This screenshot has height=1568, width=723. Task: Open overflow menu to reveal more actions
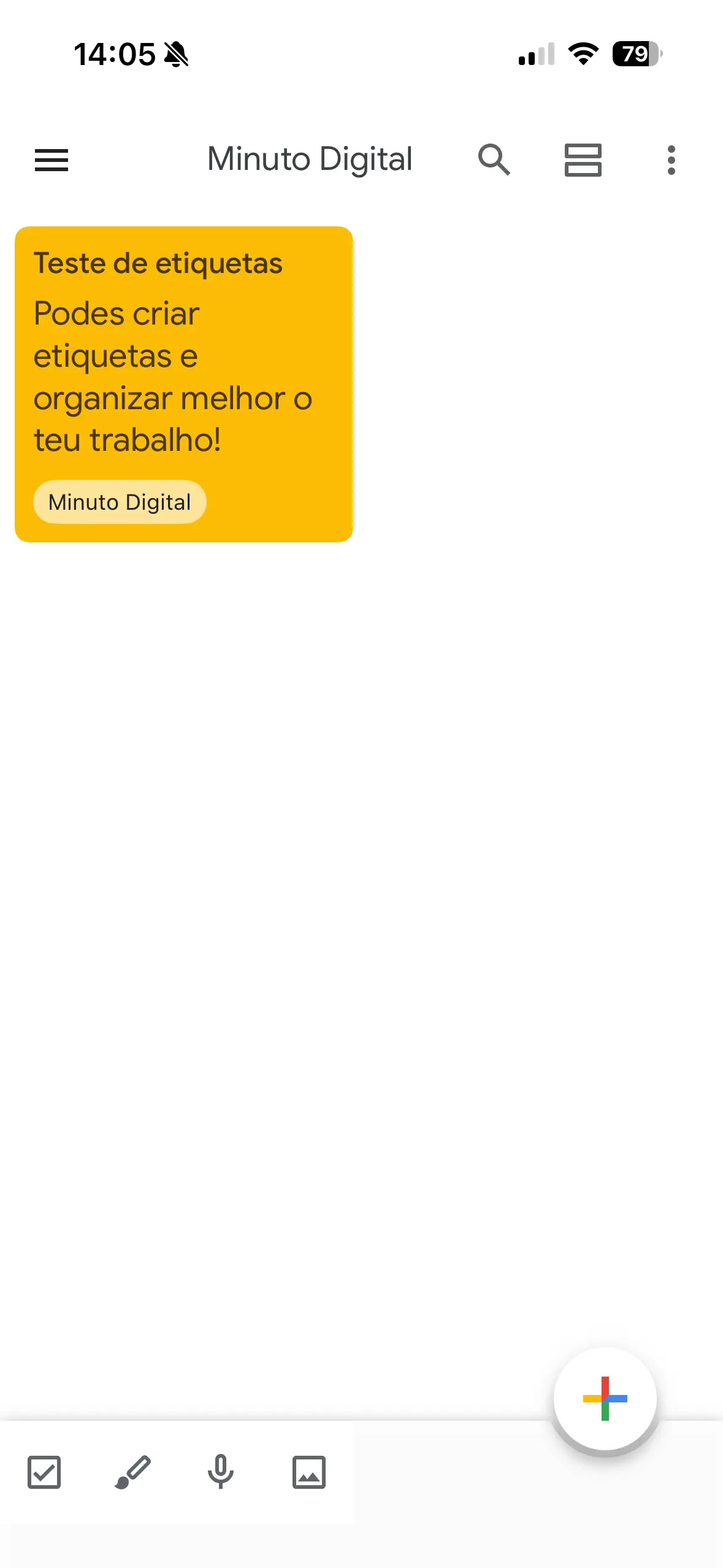671,160
